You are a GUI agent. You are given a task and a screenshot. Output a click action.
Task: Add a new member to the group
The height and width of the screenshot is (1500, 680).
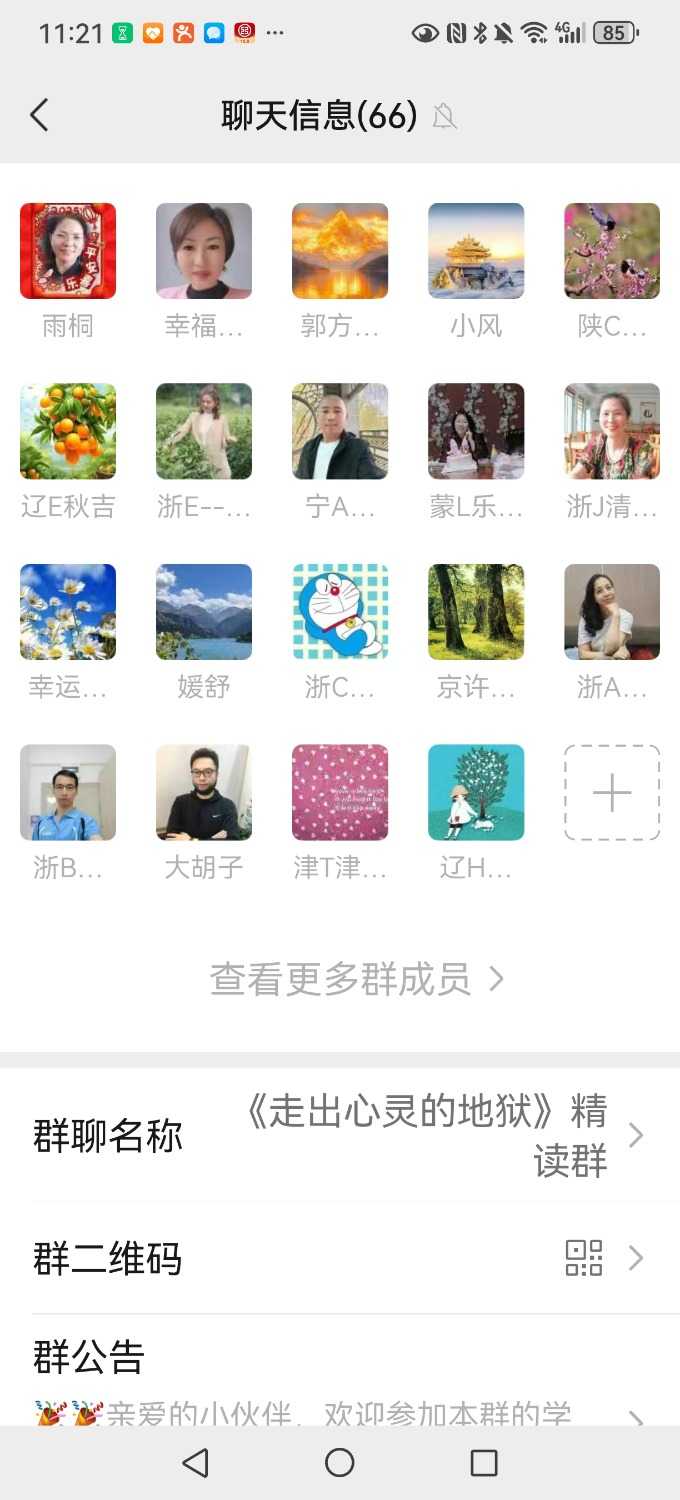612,792
